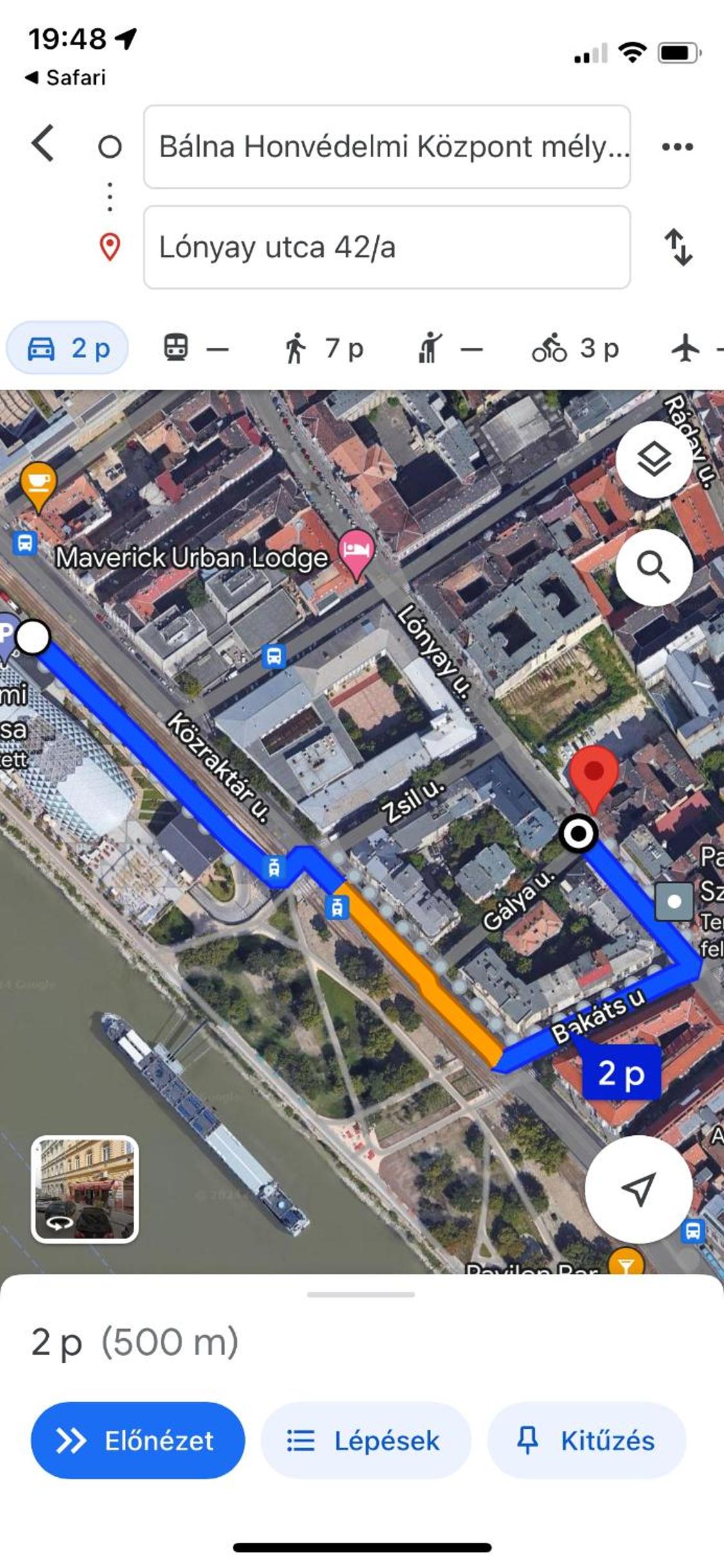Search along the route
The image size is (724, 1568).
(654, 567)
